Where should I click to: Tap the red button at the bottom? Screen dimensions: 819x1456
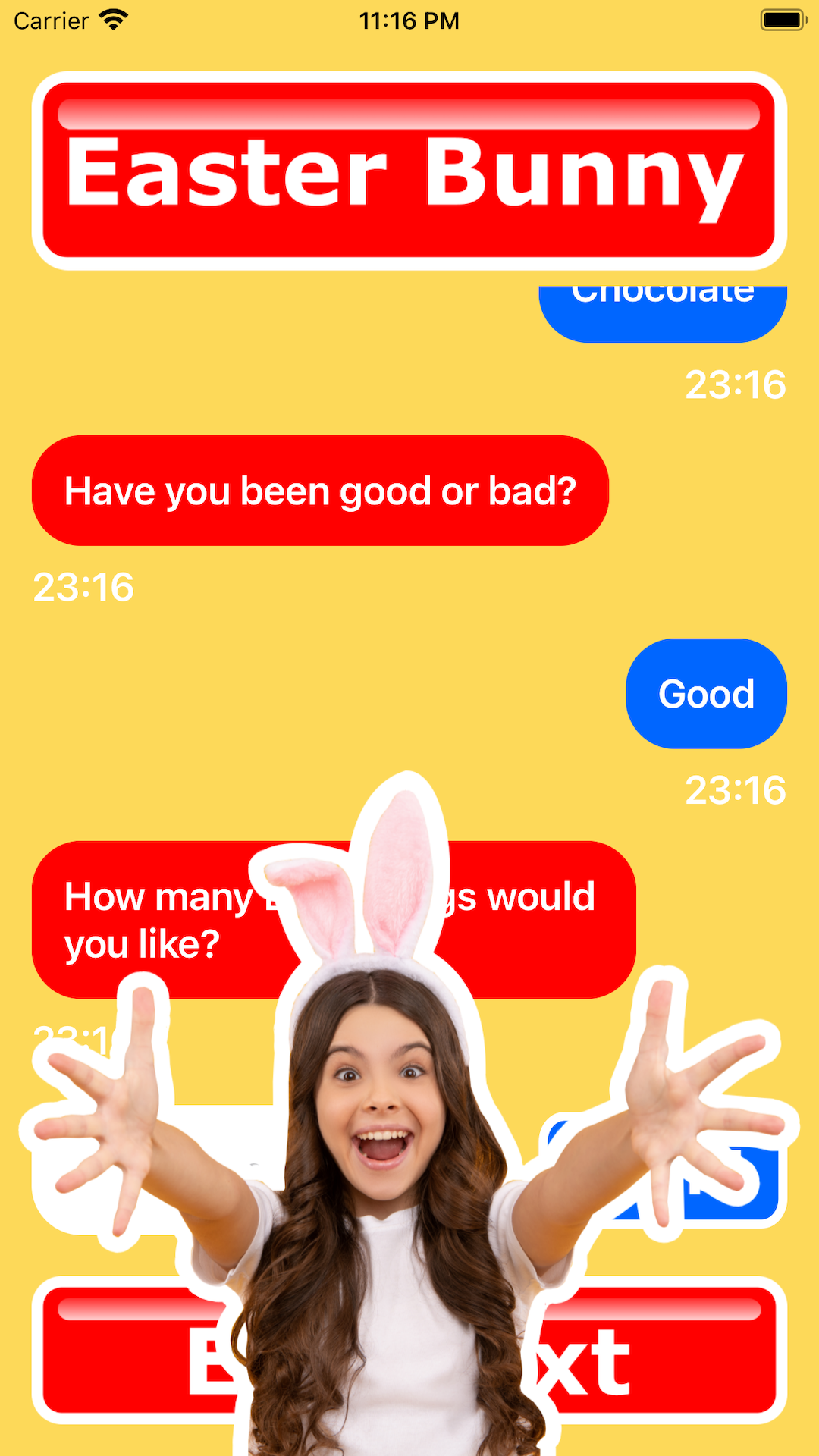(x=409, y=1350)
